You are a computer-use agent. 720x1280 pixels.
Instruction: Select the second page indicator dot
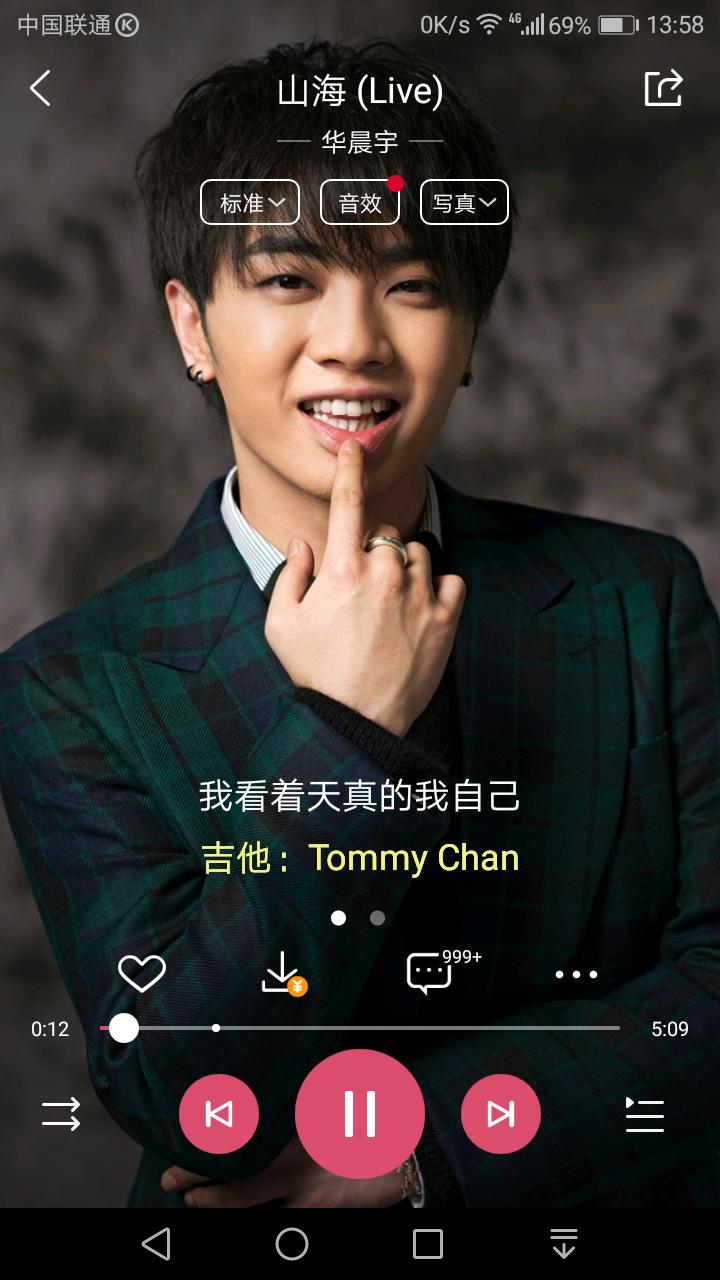click(x=377, y=917)
